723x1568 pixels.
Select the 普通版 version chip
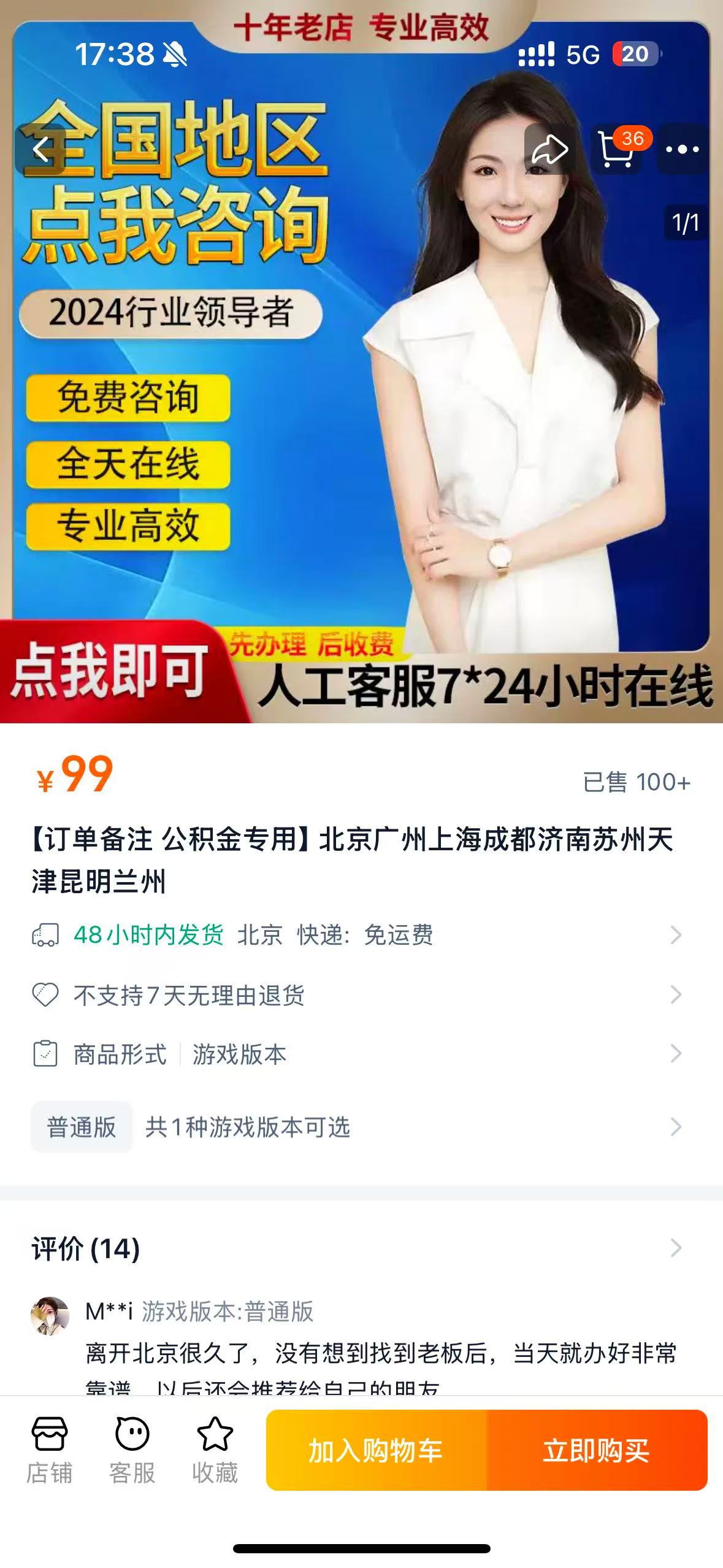(x=82, y=1127)
